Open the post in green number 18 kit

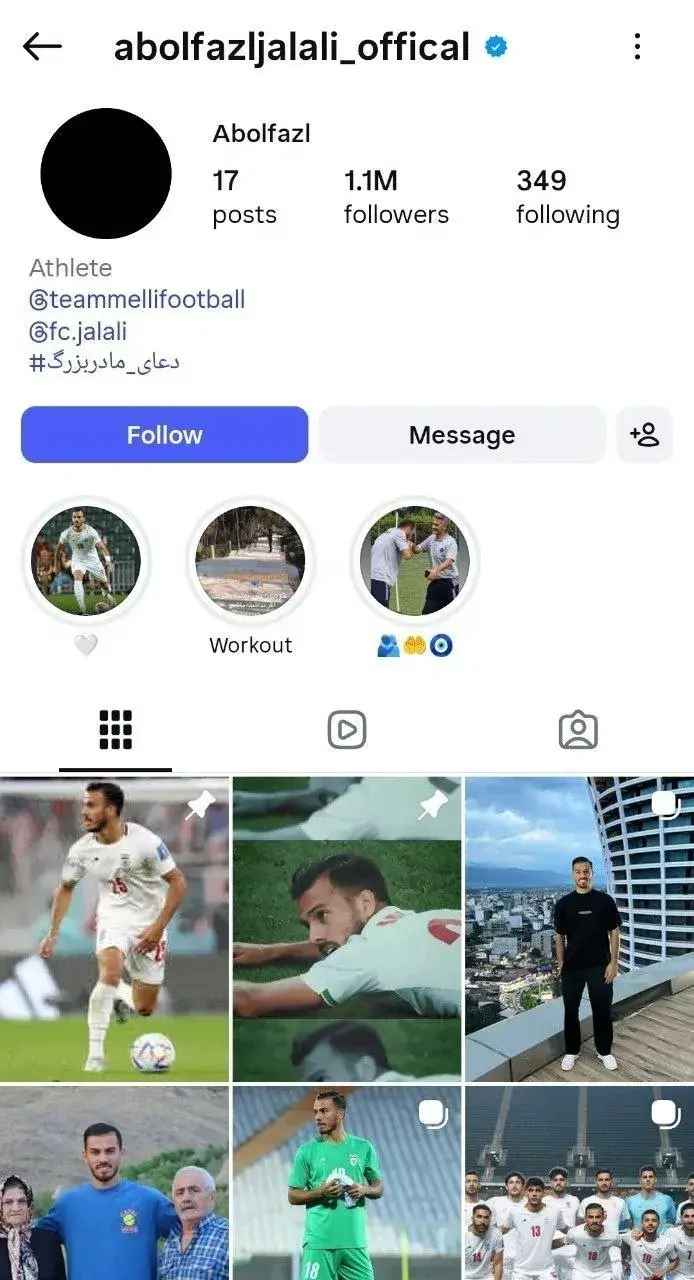(x=347, y=1183)
